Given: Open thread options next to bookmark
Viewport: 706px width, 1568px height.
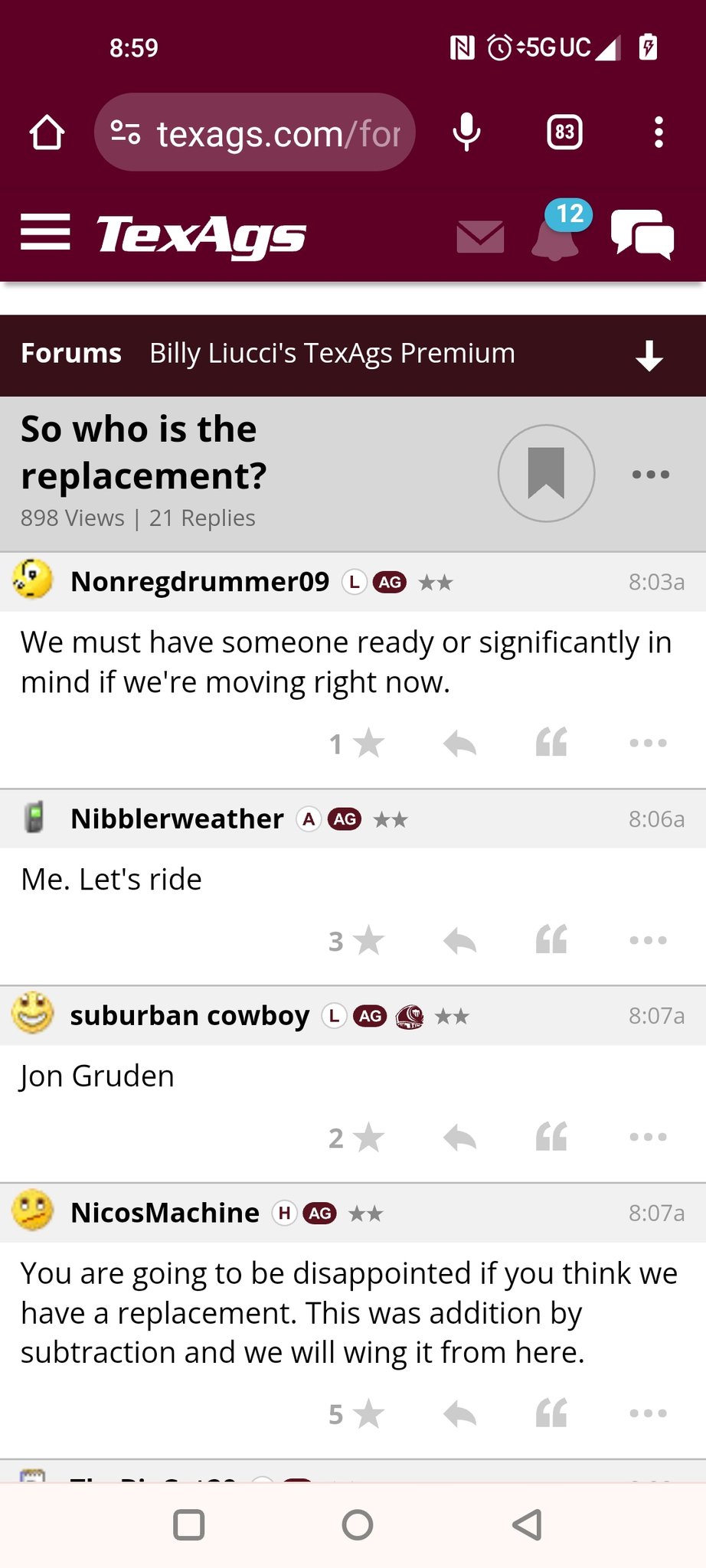Looking at the screenshot, I should [651, 475].
